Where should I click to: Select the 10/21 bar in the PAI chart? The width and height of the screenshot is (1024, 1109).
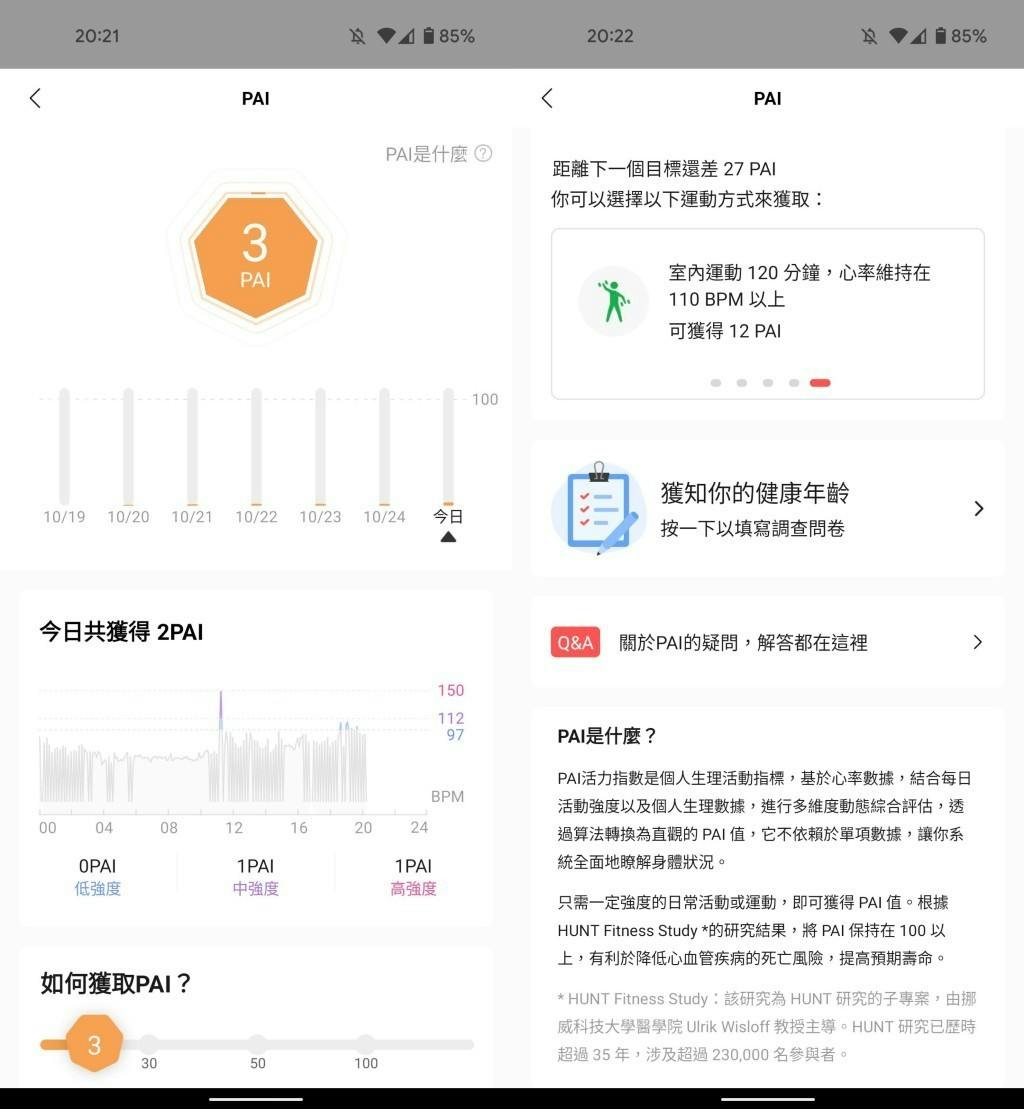(x=192, y=447)
